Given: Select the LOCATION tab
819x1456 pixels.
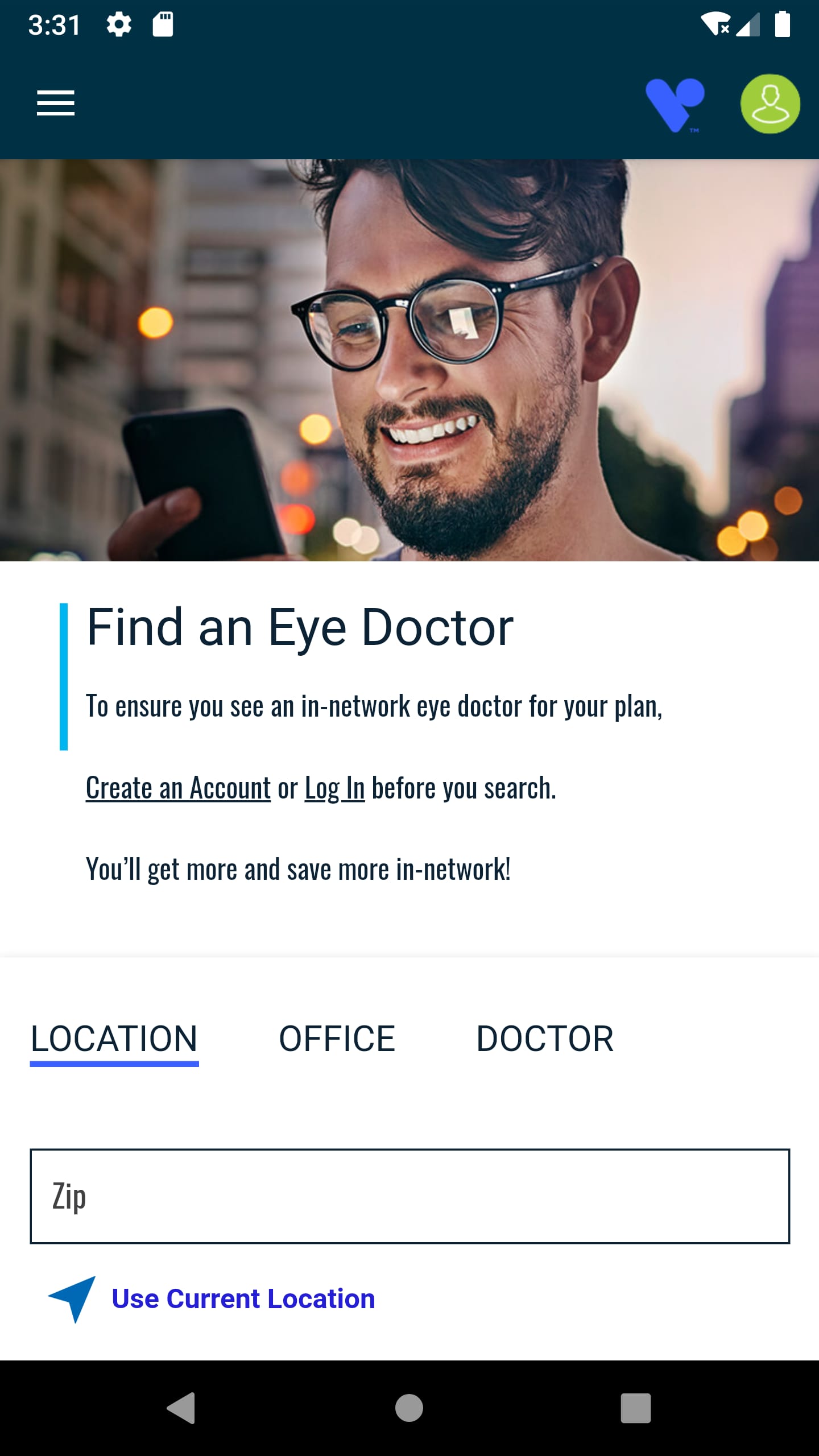Looking at the screenshot, I should [x=114, y=1039].
